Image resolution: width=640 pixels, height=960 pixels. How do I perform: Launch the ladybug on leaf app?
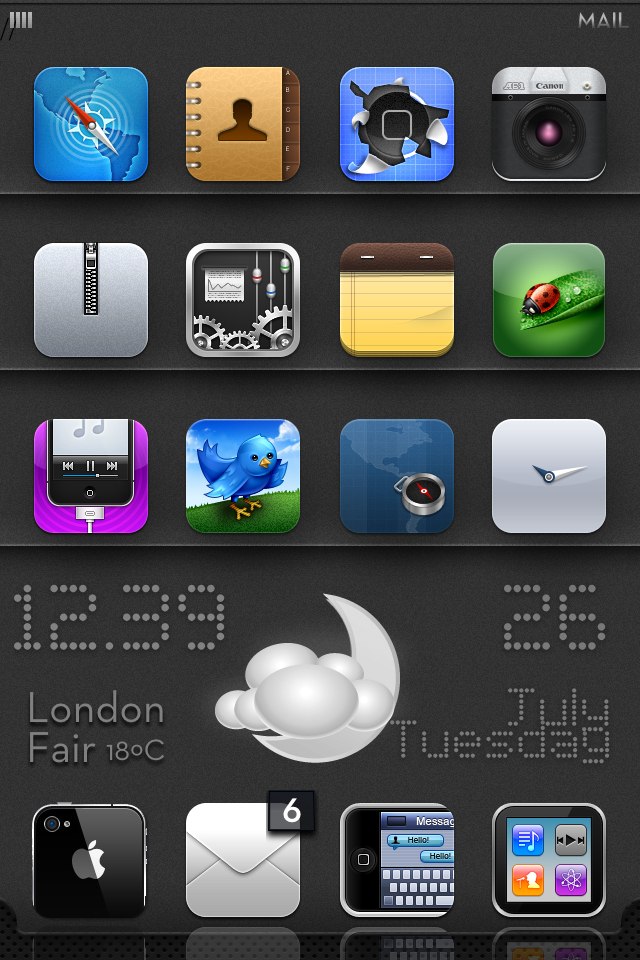(x=548, y=300)
